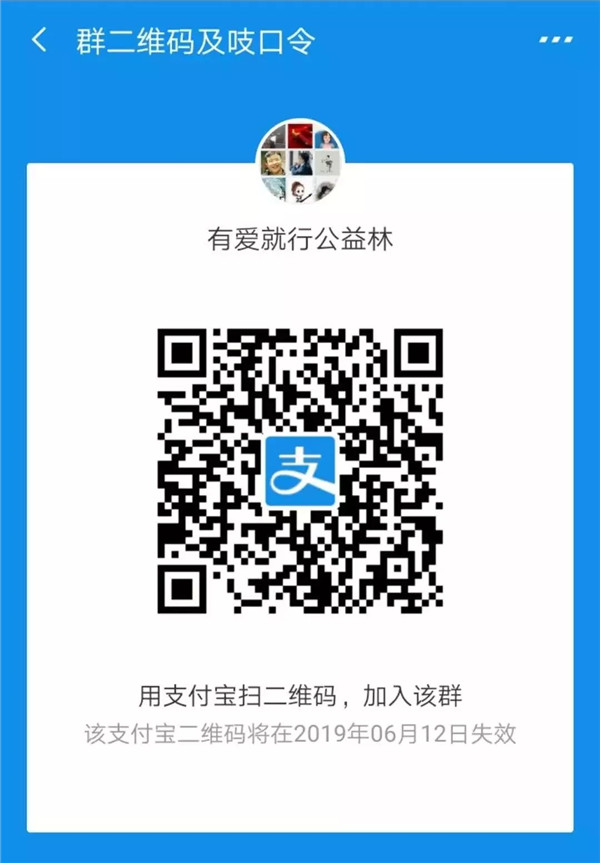Go back from the group QR code page

coord(39,41)
